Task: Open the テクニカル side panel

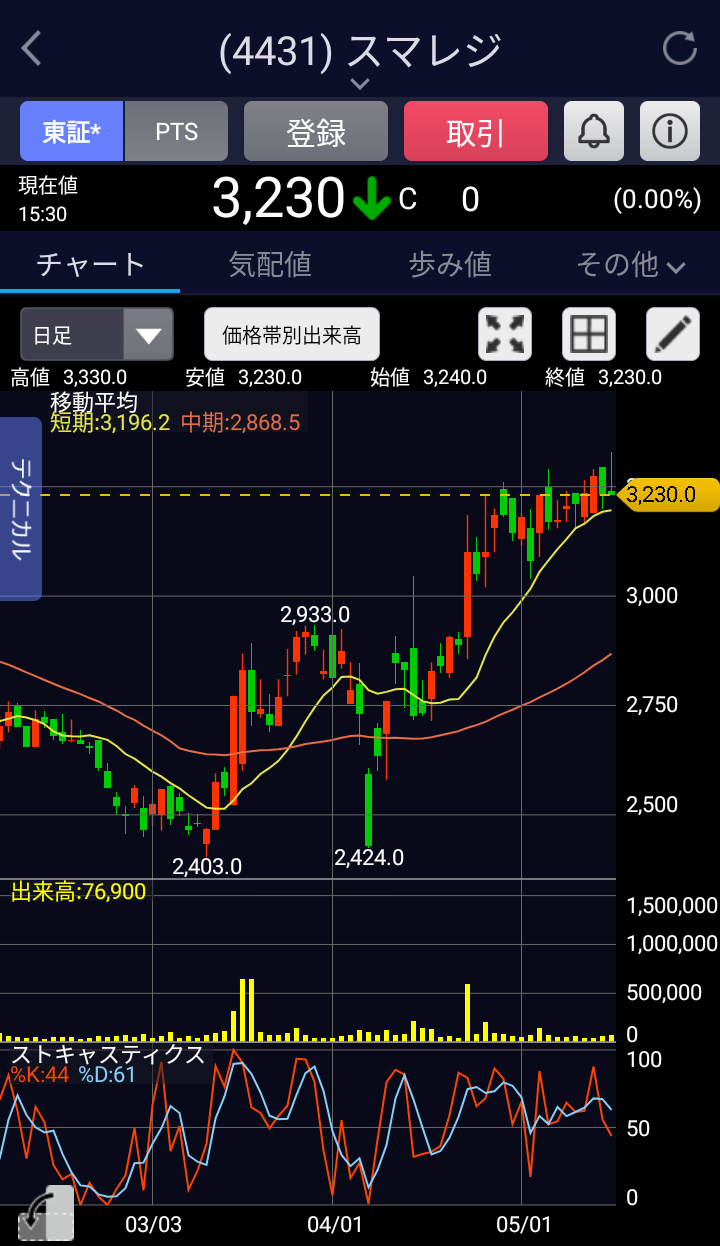Action: point(20,508)
